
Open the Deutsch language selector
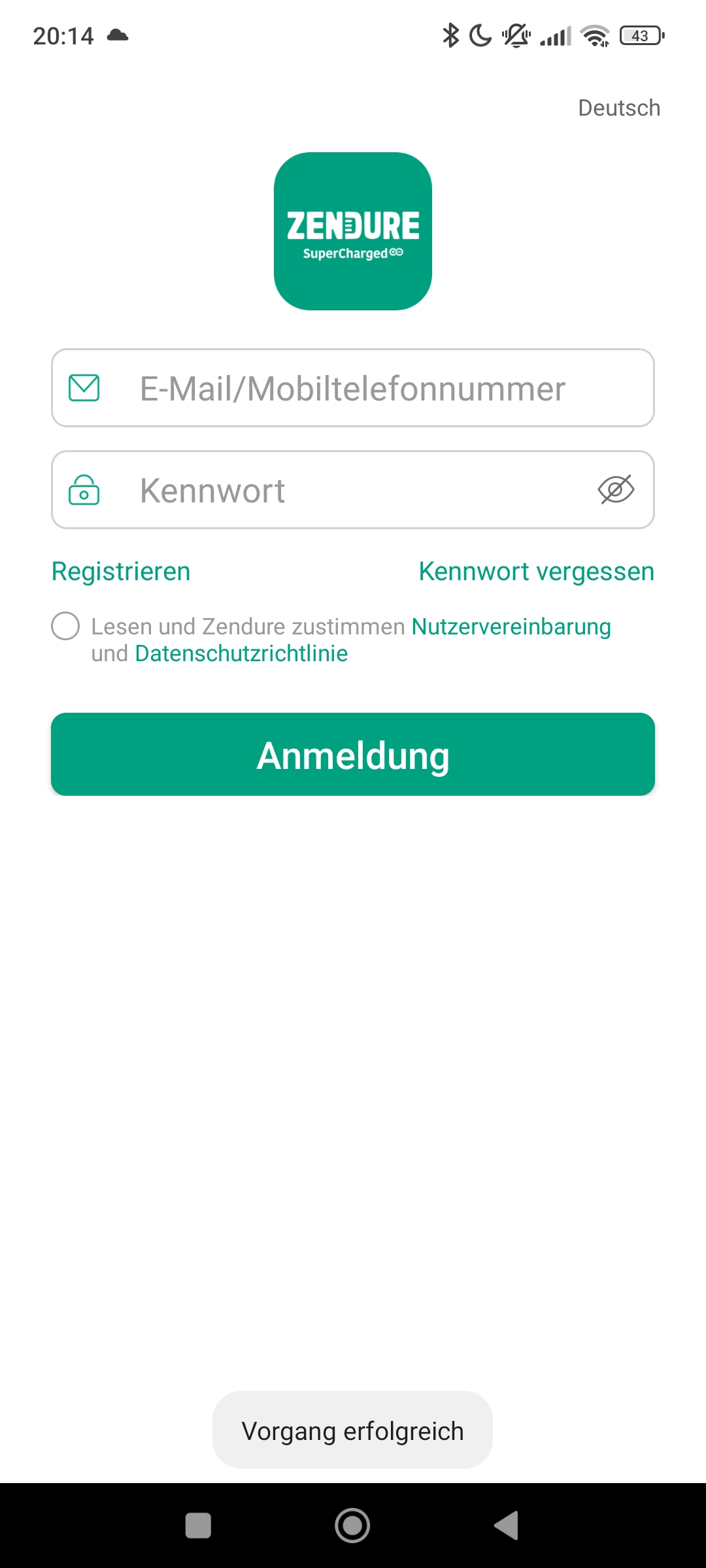tap(619, 108)
